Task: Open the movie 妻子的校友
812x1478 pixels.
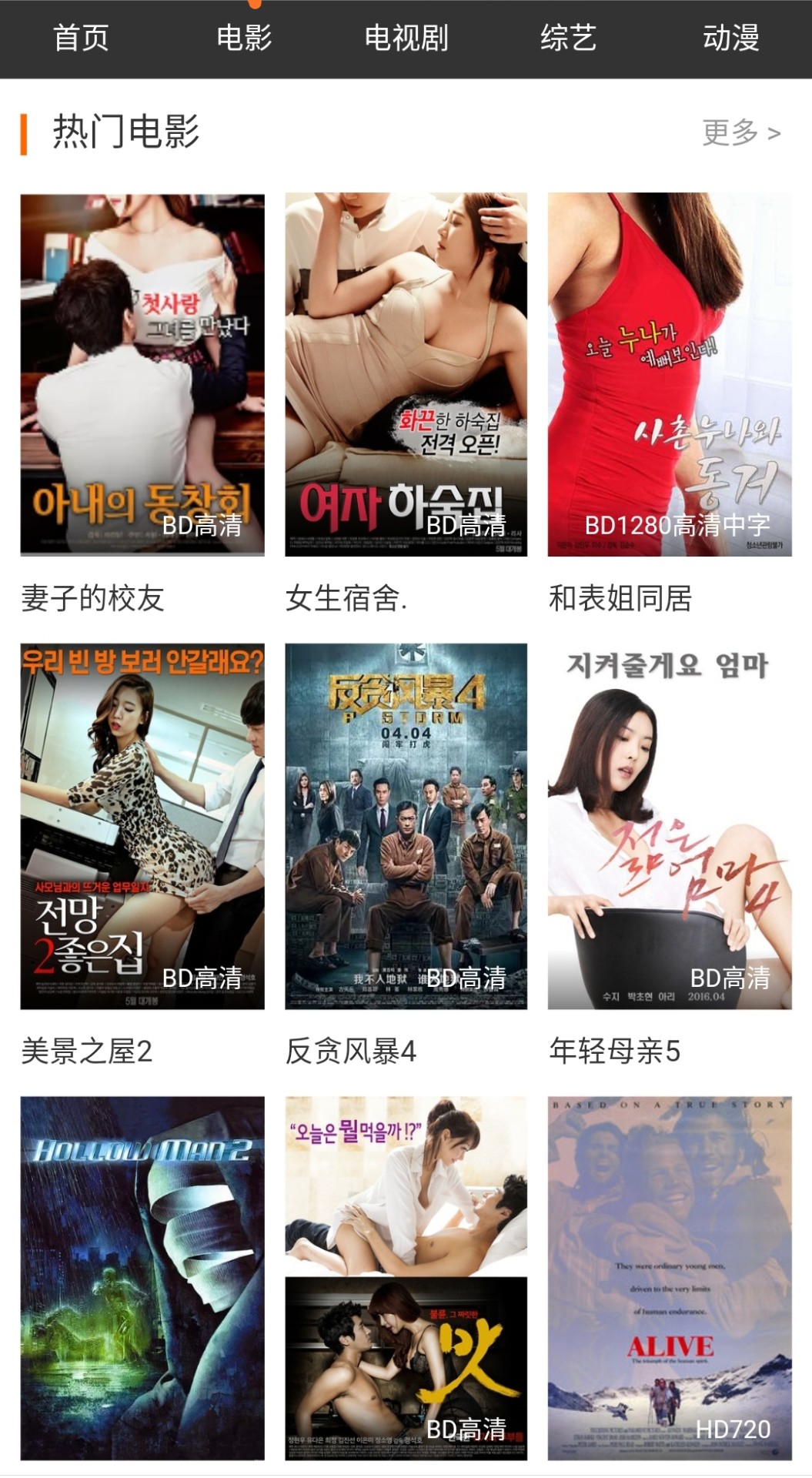Action: point(142,375)
